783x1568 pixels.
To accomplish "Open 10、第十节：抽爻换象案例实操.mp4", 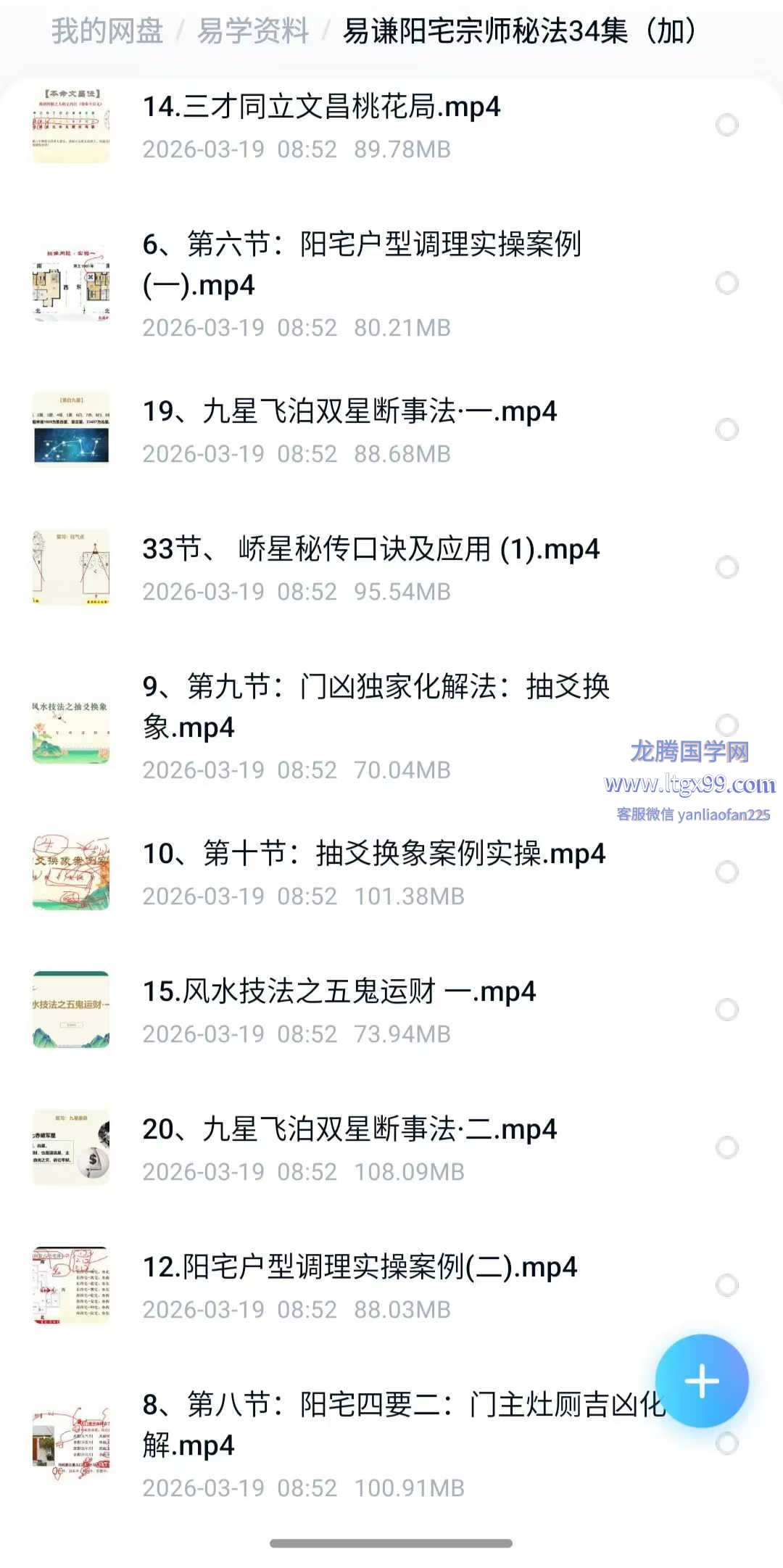I will coord(373,854).
